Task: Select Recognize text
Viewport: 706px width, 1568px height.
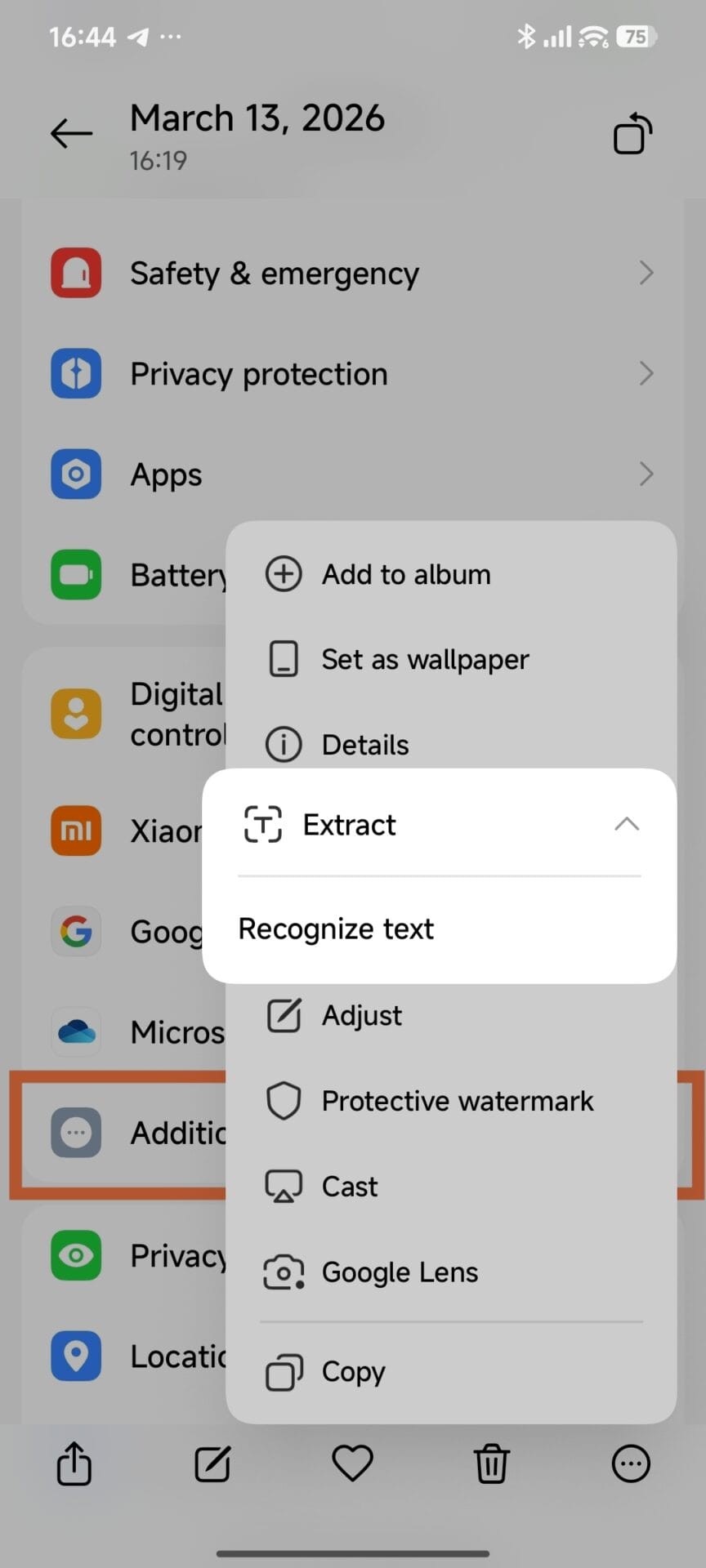Action: coord(336,929)
